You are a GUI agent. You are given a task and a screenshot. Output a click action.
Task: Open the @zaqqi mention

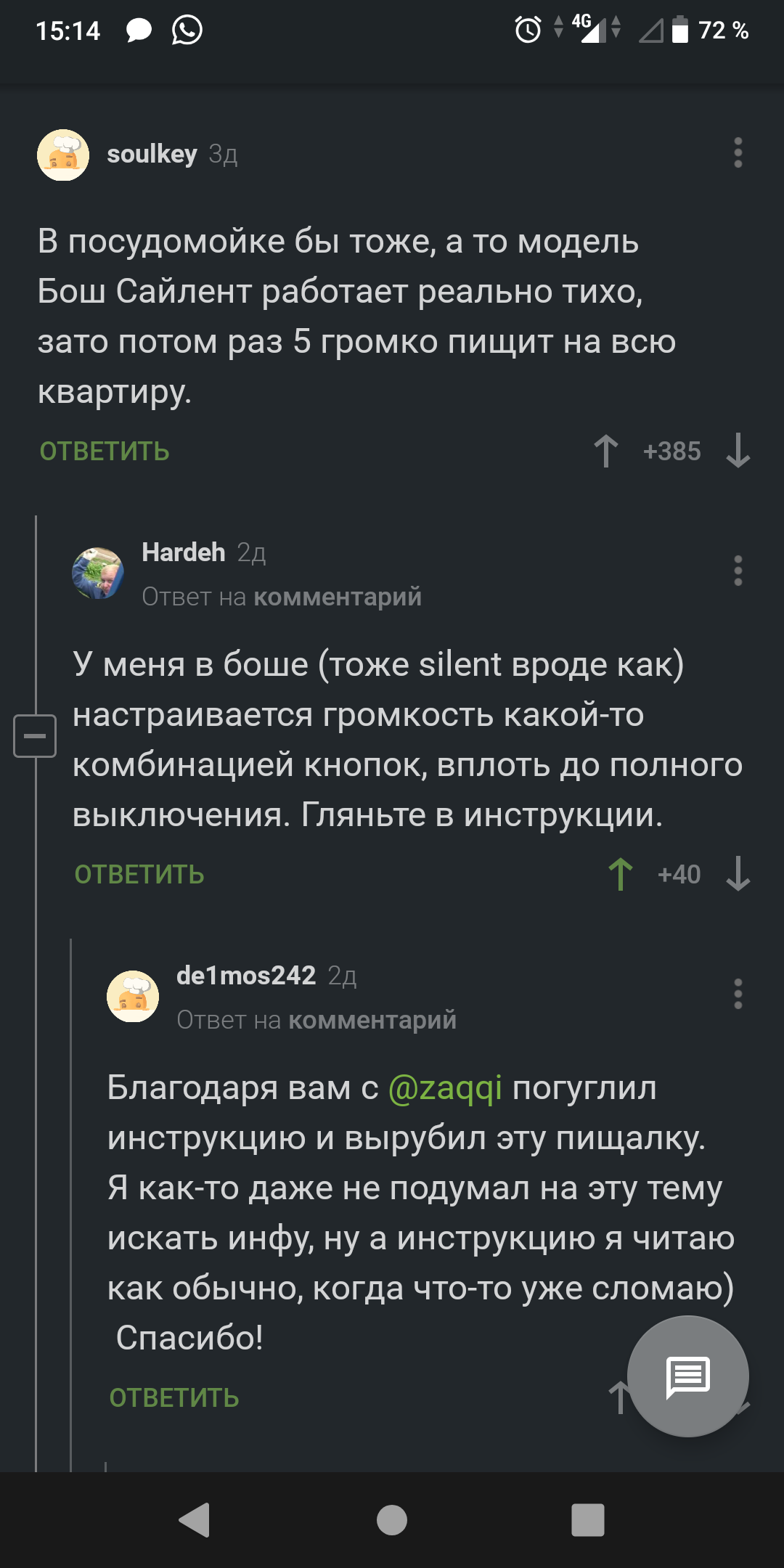coord(445,1088)
